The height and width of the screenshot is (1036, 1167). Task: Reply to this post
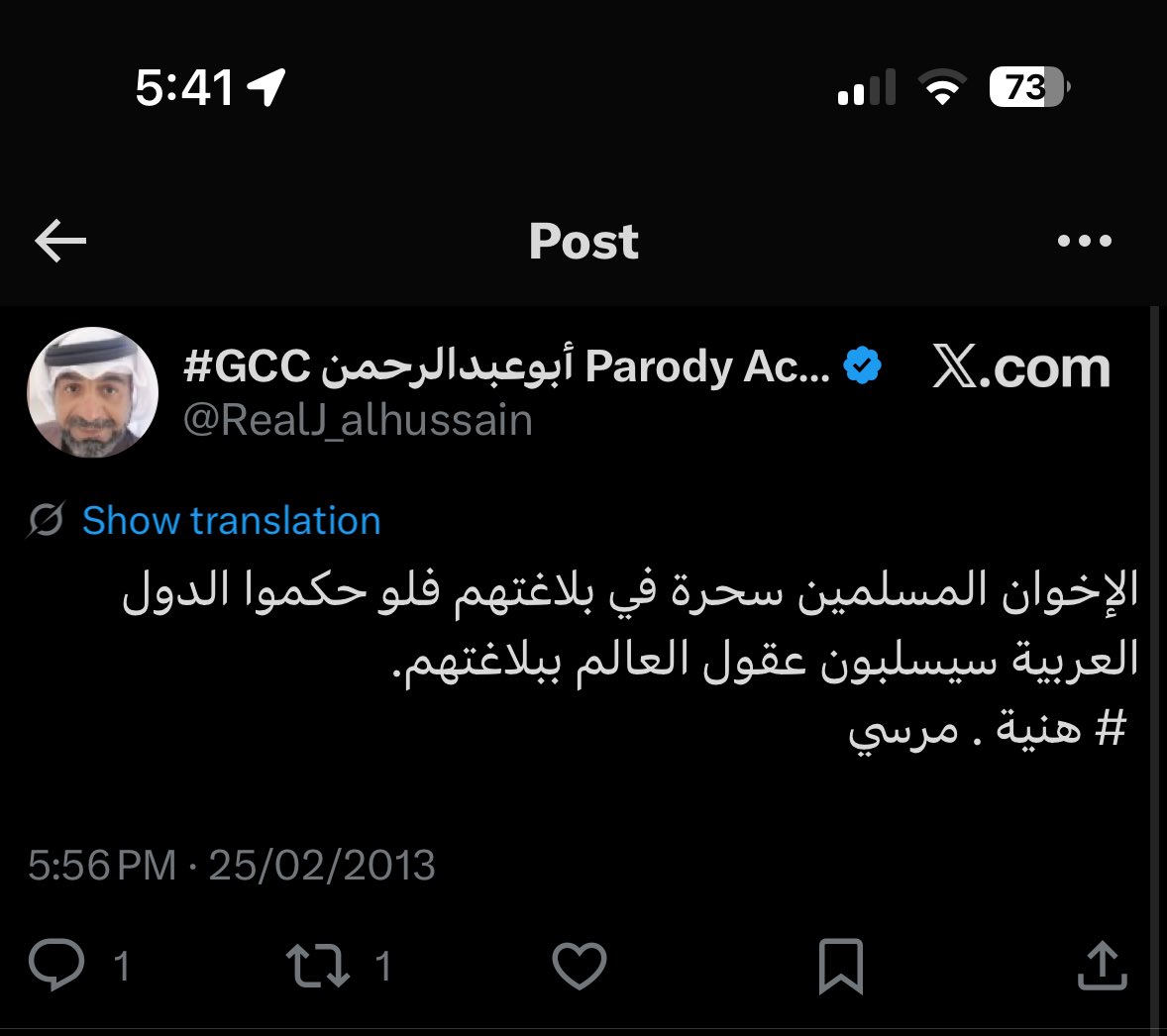[56, 965]
